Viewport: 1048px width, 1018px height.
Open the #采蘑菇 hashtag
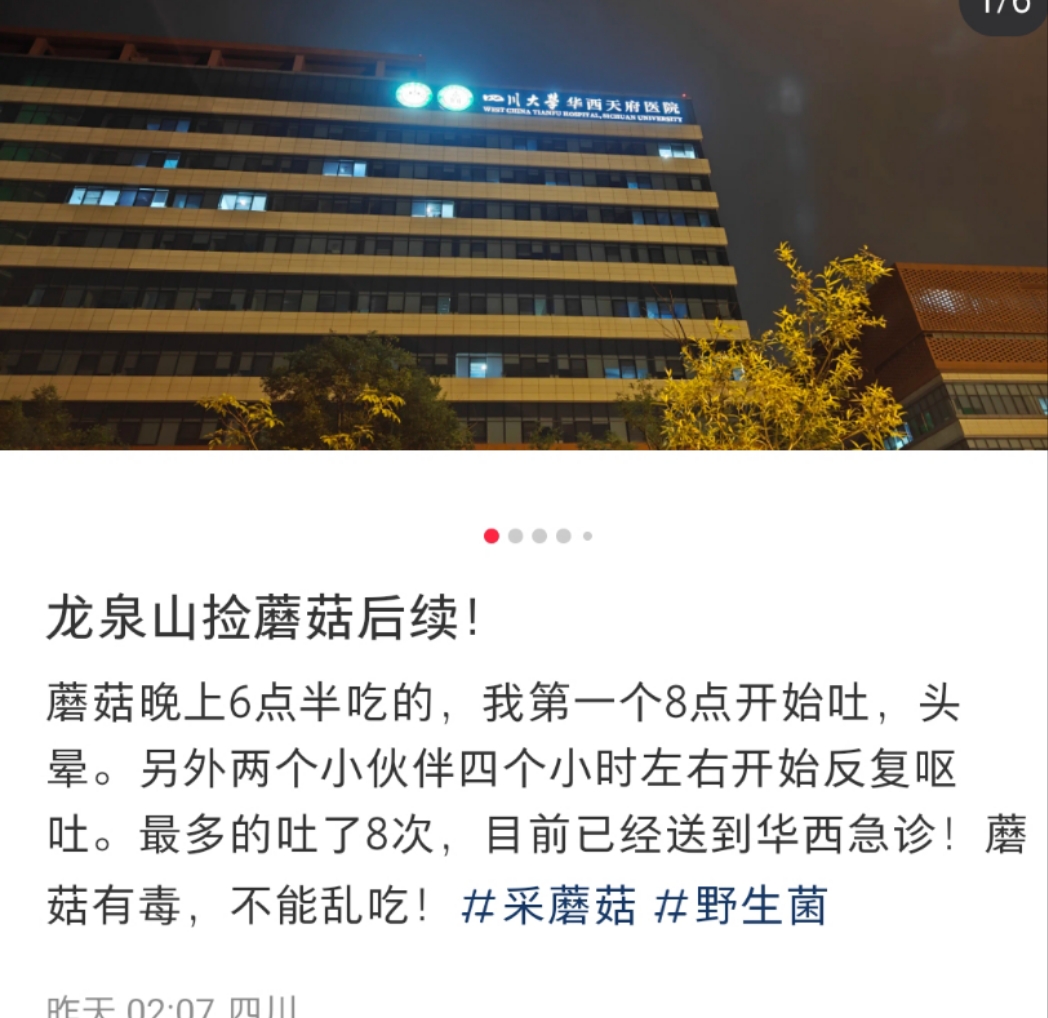tap(548, 907)
